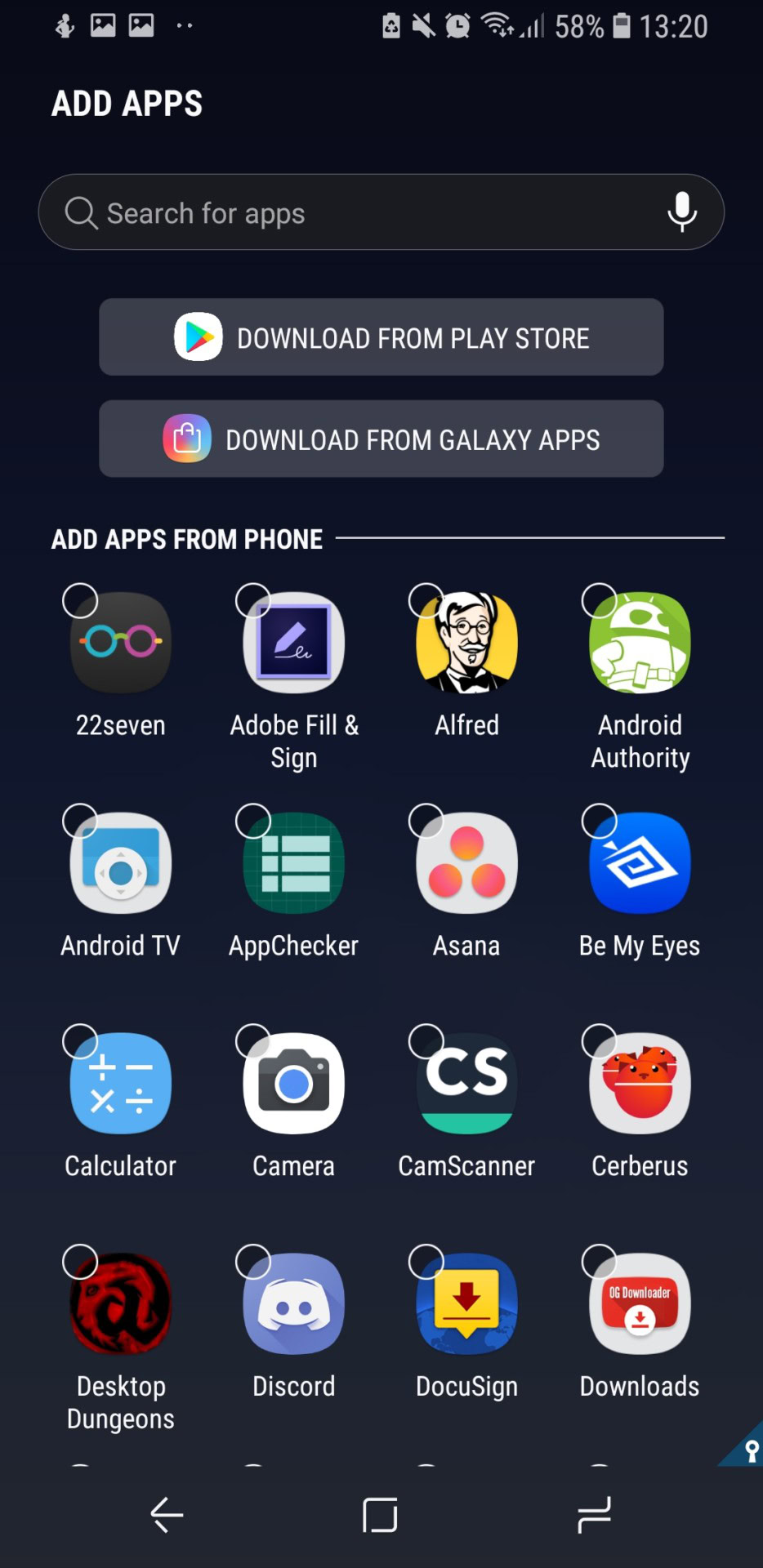The width and height of the screenshot is (763, 1568).
Task: Add CamScanner to selection
Action: 466,1085
